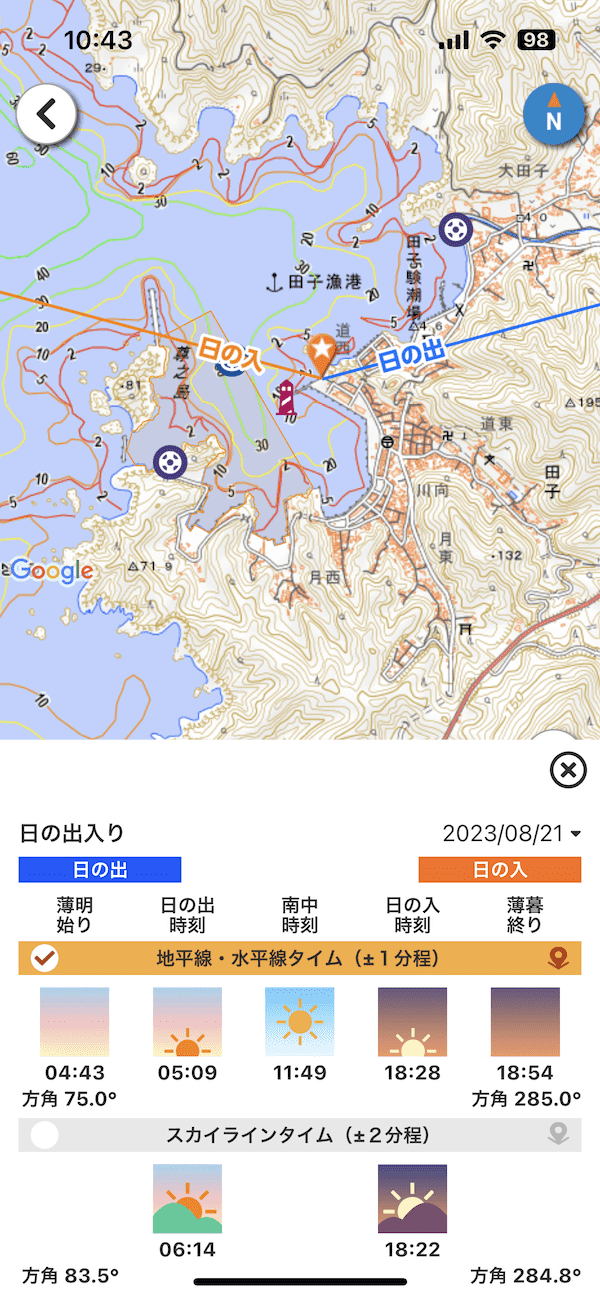The height and width of the screenshot is (1298, 600).
Task: Tap the north compass button
Action: pos(552,115)
